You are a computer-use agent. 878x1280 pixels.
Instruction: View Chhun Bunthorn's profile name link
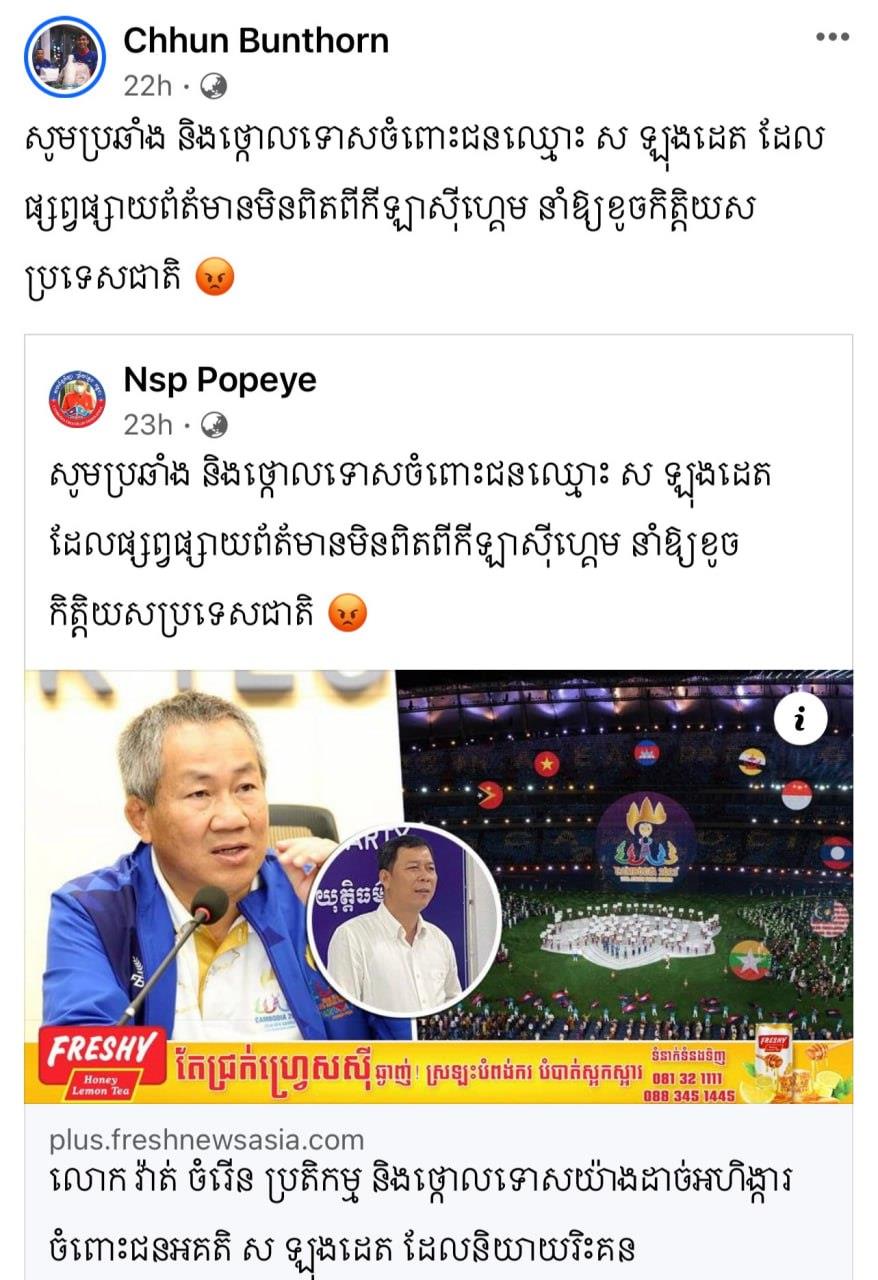pos(256,40)
